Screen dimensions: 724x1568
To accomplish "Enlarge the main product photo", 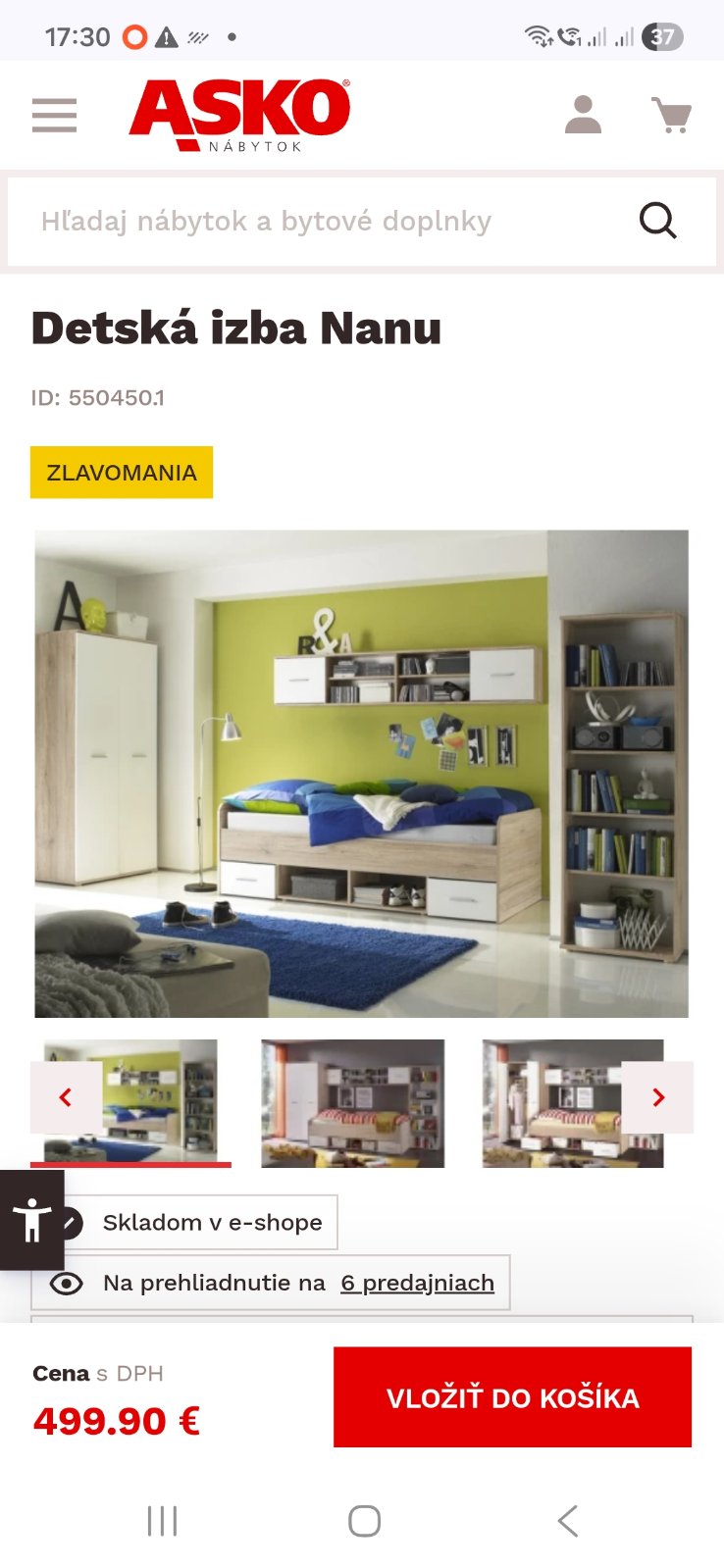I will (361, 773).
